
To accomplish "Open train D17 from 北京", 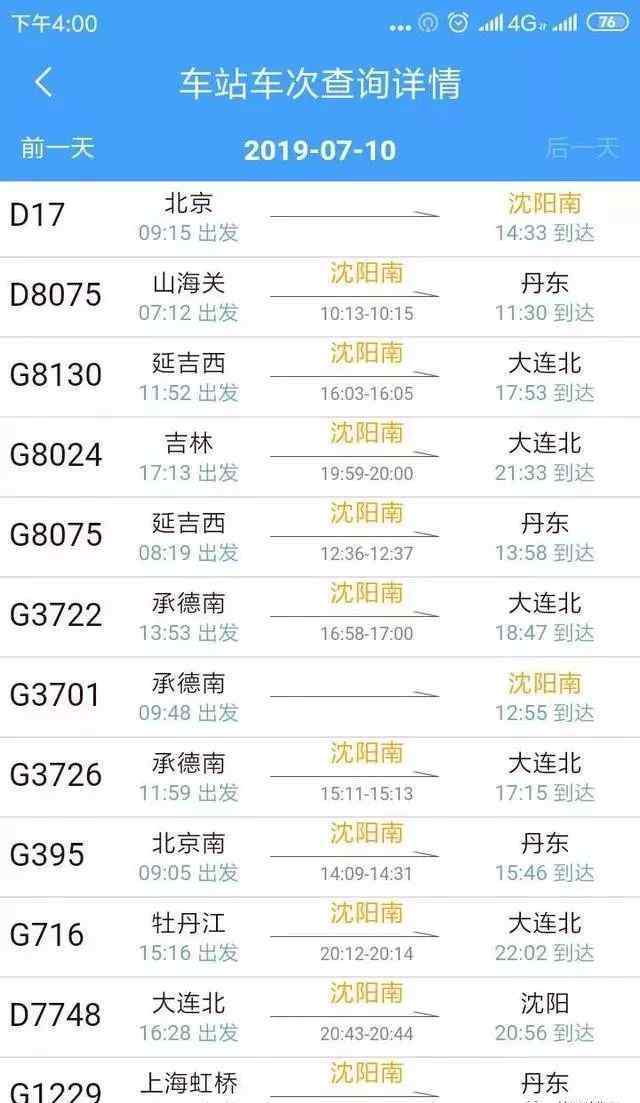I will [320, 219].
